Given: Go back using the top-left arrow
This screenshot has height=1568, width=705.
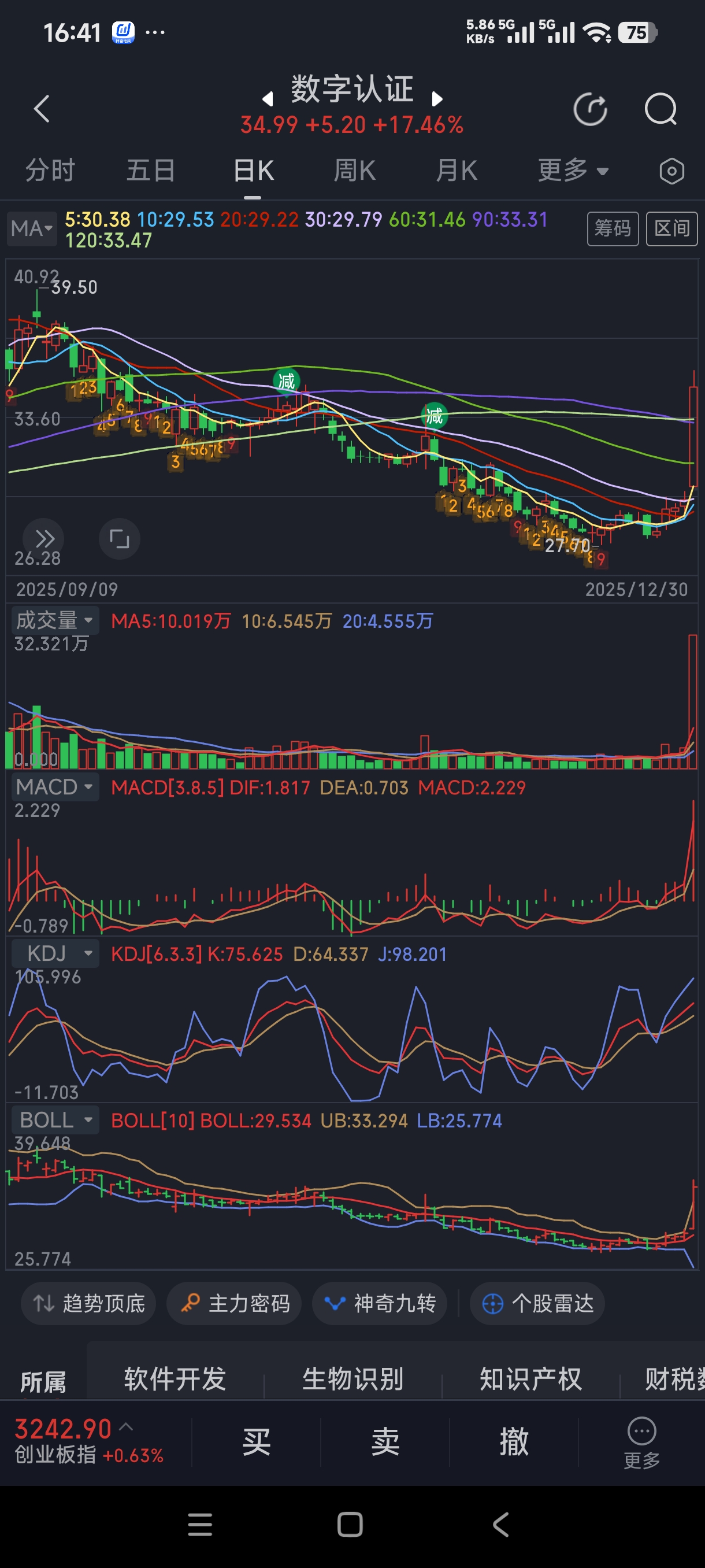Looking at the screenshot, I should [x=42, y=109].
